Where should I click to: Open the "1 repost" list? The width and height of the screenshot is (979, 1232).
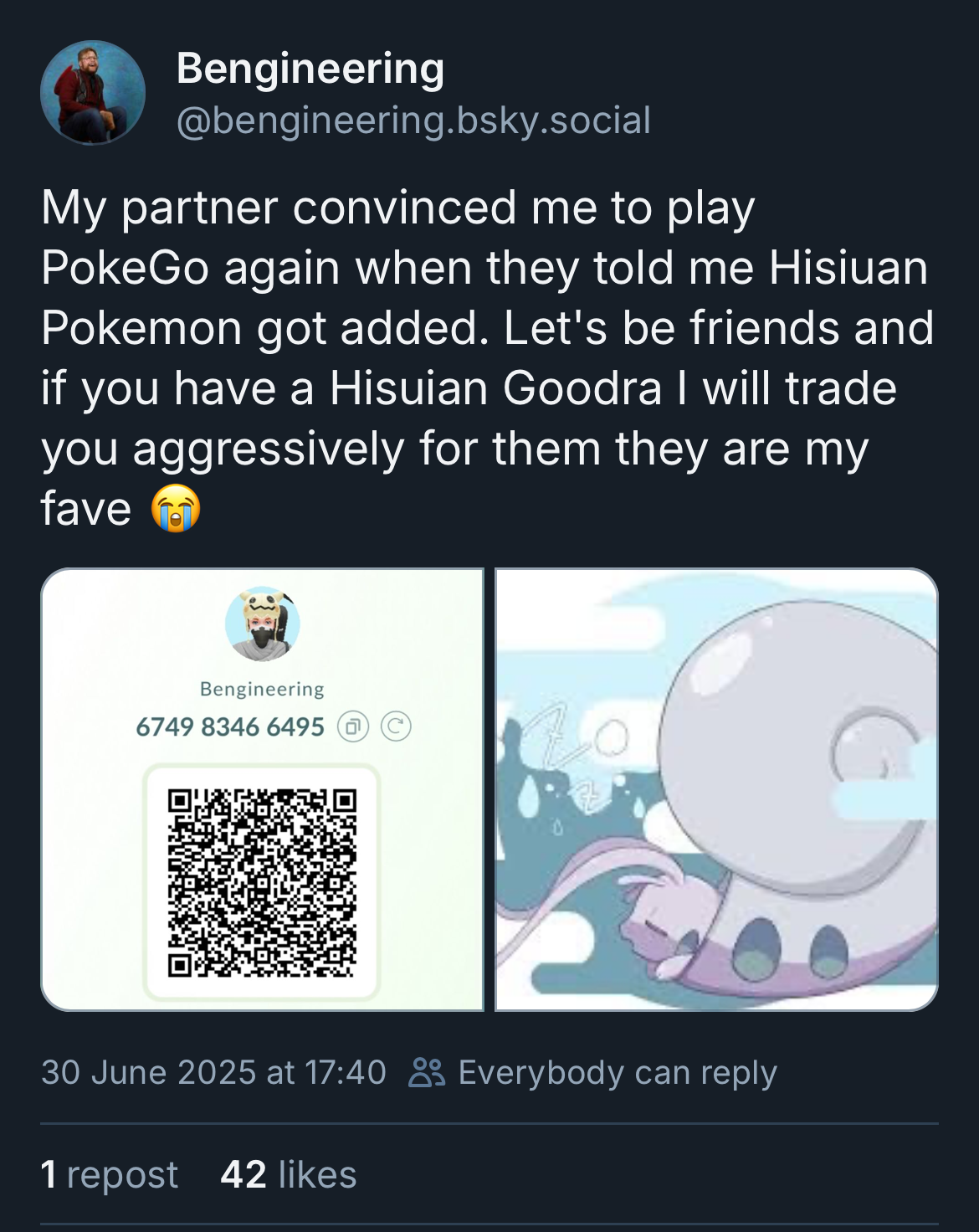click(x=110, y=1173)
